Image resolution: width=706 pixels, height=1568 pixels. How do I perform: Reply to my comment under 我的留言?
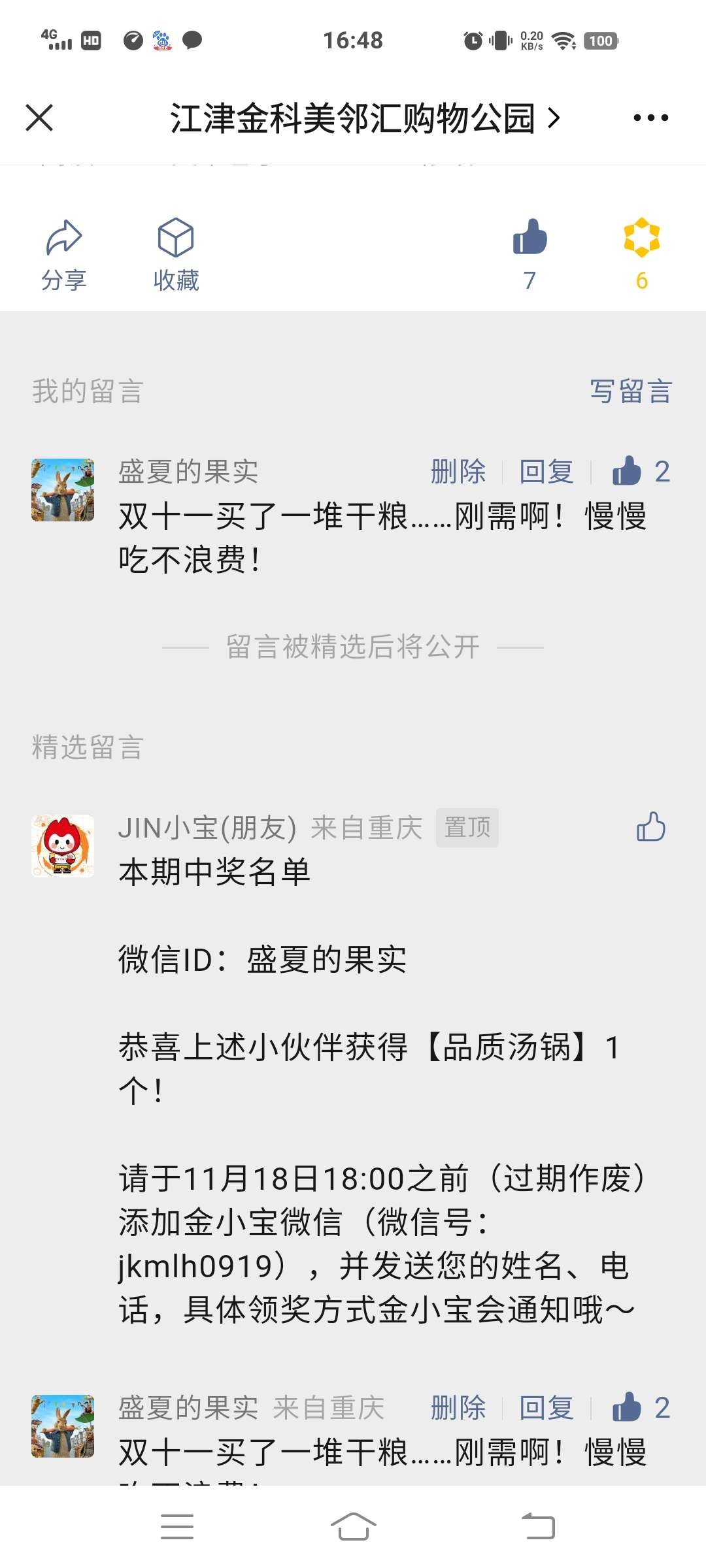[x=546, y=471]
